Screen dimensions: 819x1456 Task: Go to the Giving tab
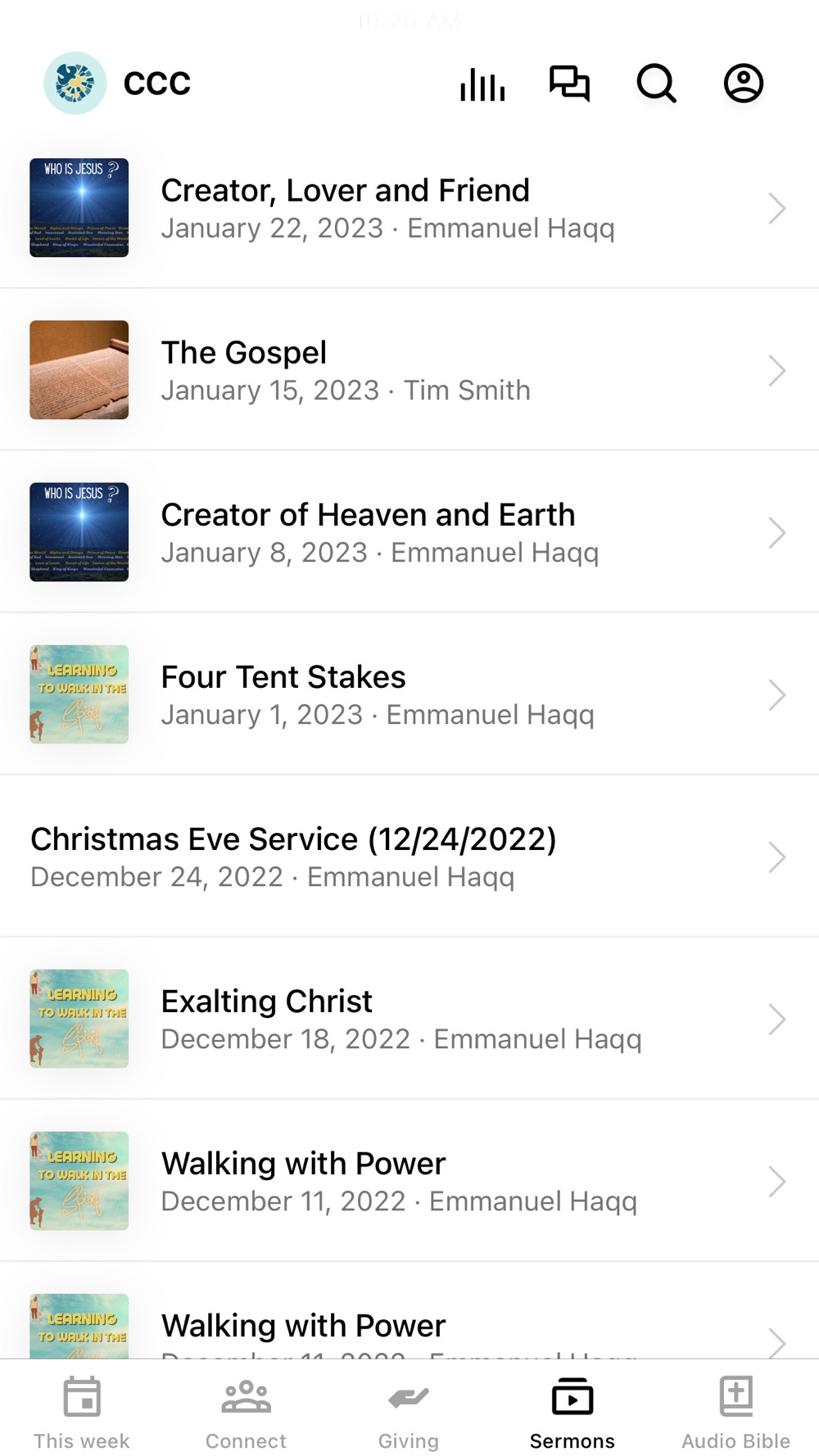pyautogui.click(x=409, y=1412)
